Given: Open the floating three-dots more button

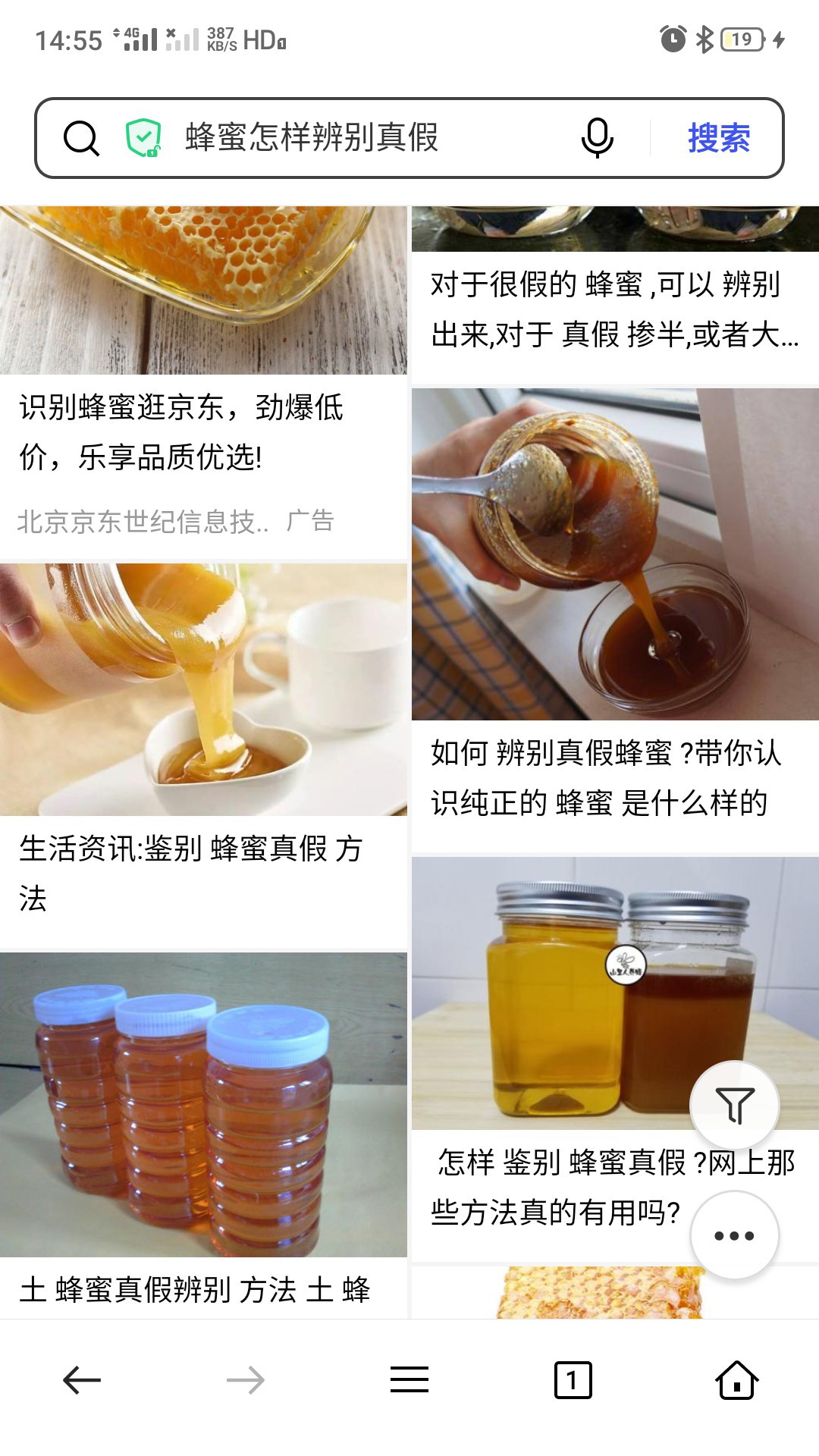Looking at the screenshot, I should point(734,1235).
